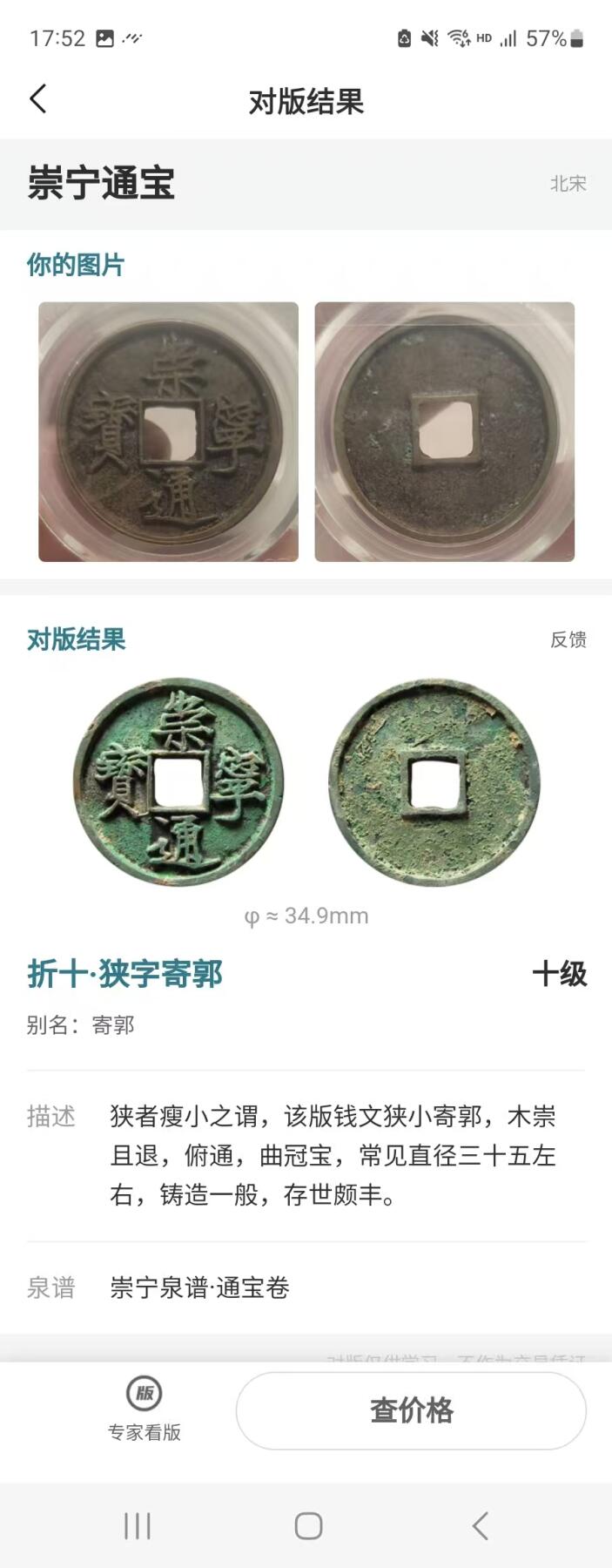Open 专家看版 expert review

click(x=145, y=1409)
